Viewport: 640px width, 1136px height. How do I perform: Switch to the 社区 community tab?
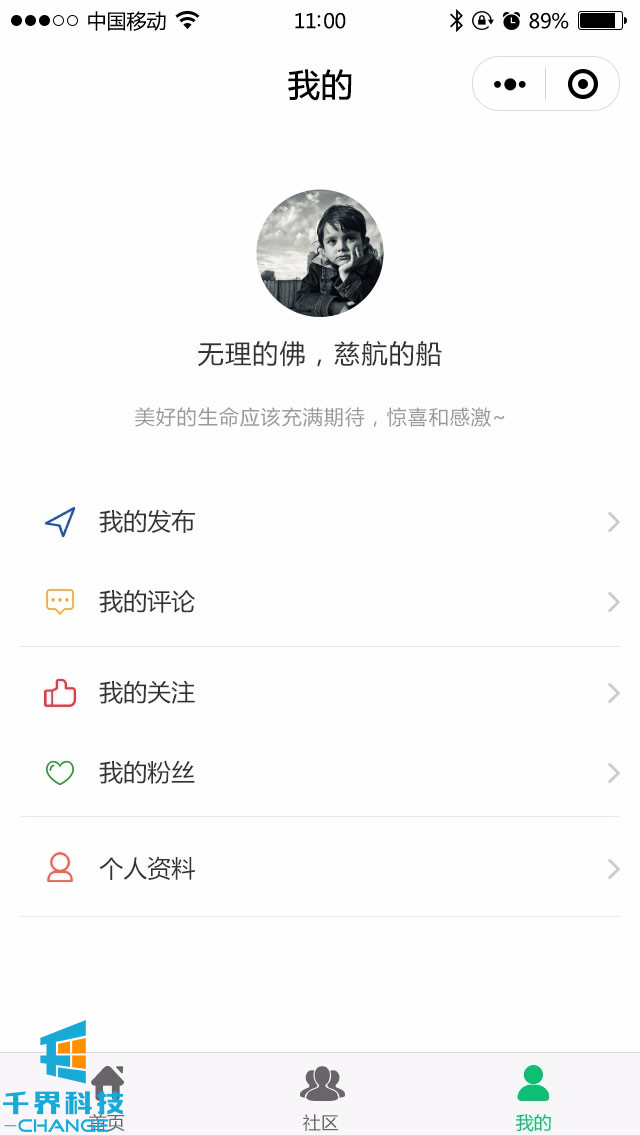[x=320, y=1096]
